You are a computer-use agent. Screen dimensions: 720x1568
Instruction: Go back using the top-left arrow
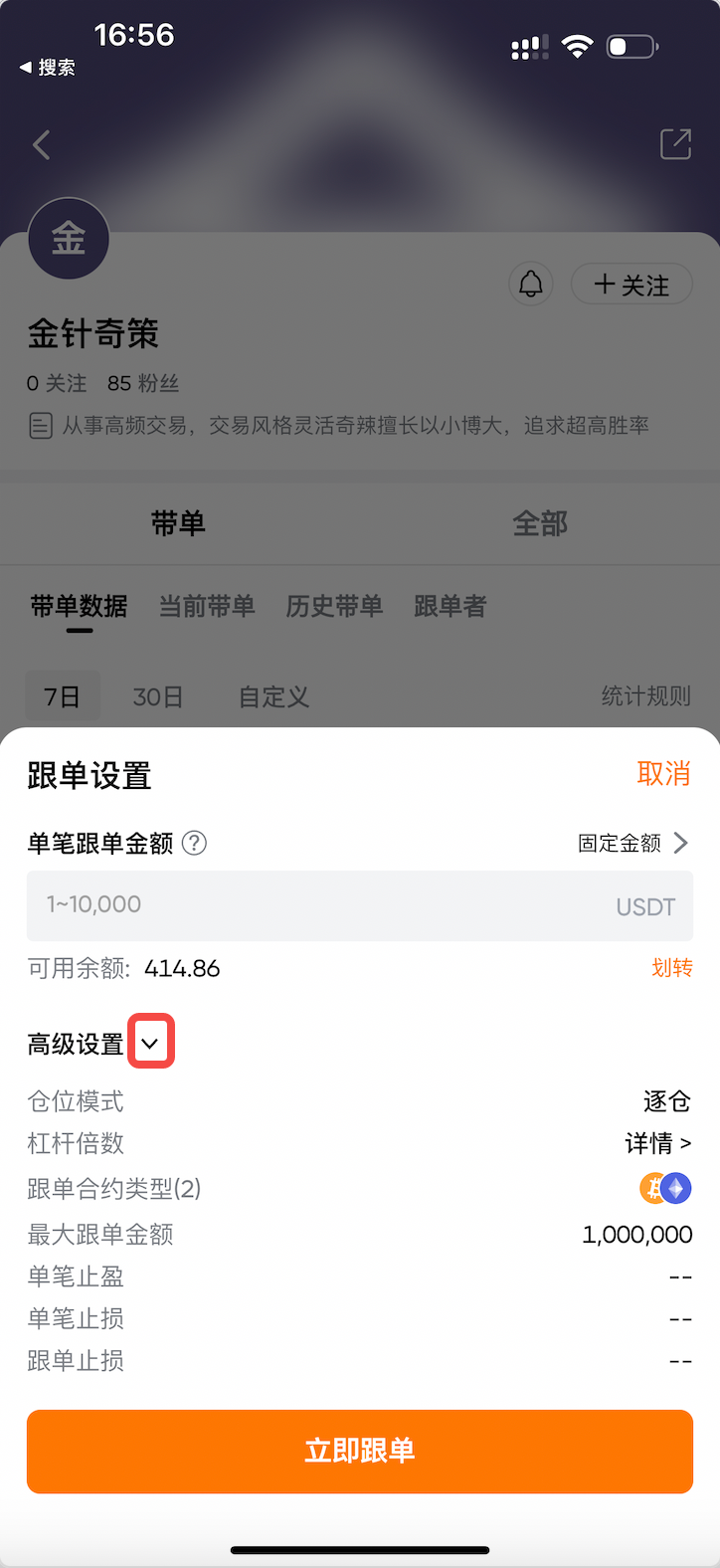coord(42,145)
